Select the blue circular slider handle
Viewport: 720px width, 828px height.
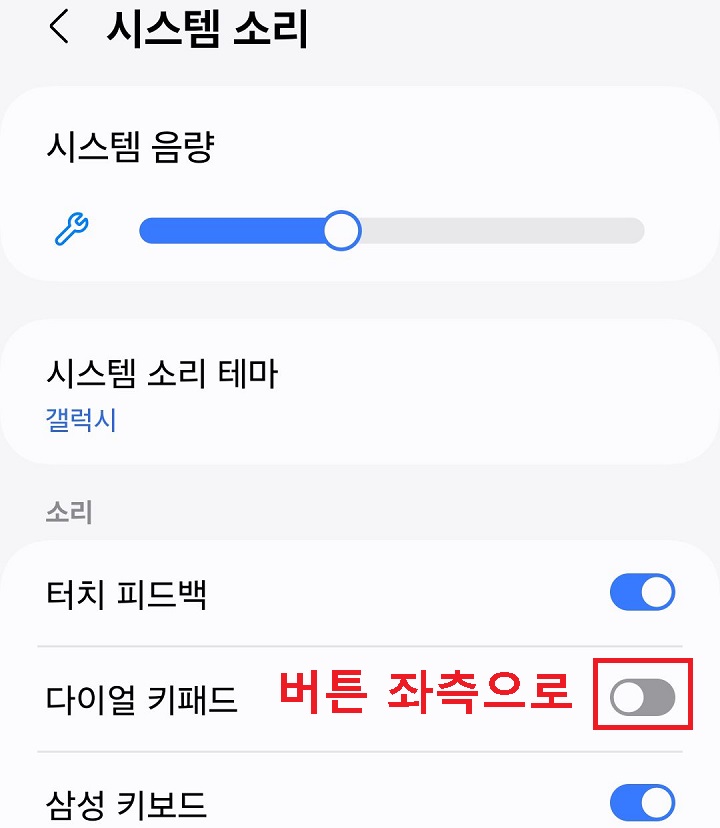click(342, 230)
